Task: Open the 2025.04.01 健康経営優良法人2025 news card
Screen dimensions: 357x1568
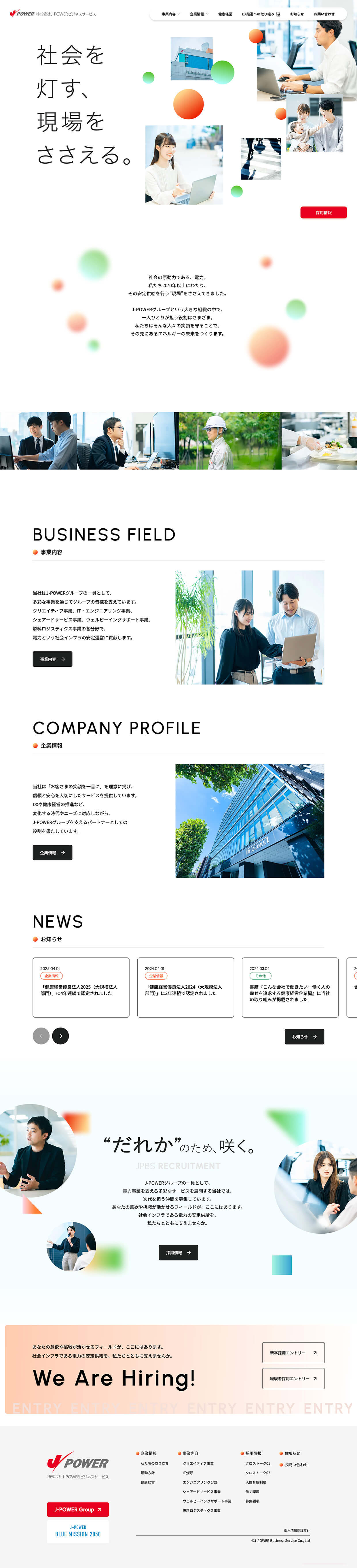Action: click(81, 987)
